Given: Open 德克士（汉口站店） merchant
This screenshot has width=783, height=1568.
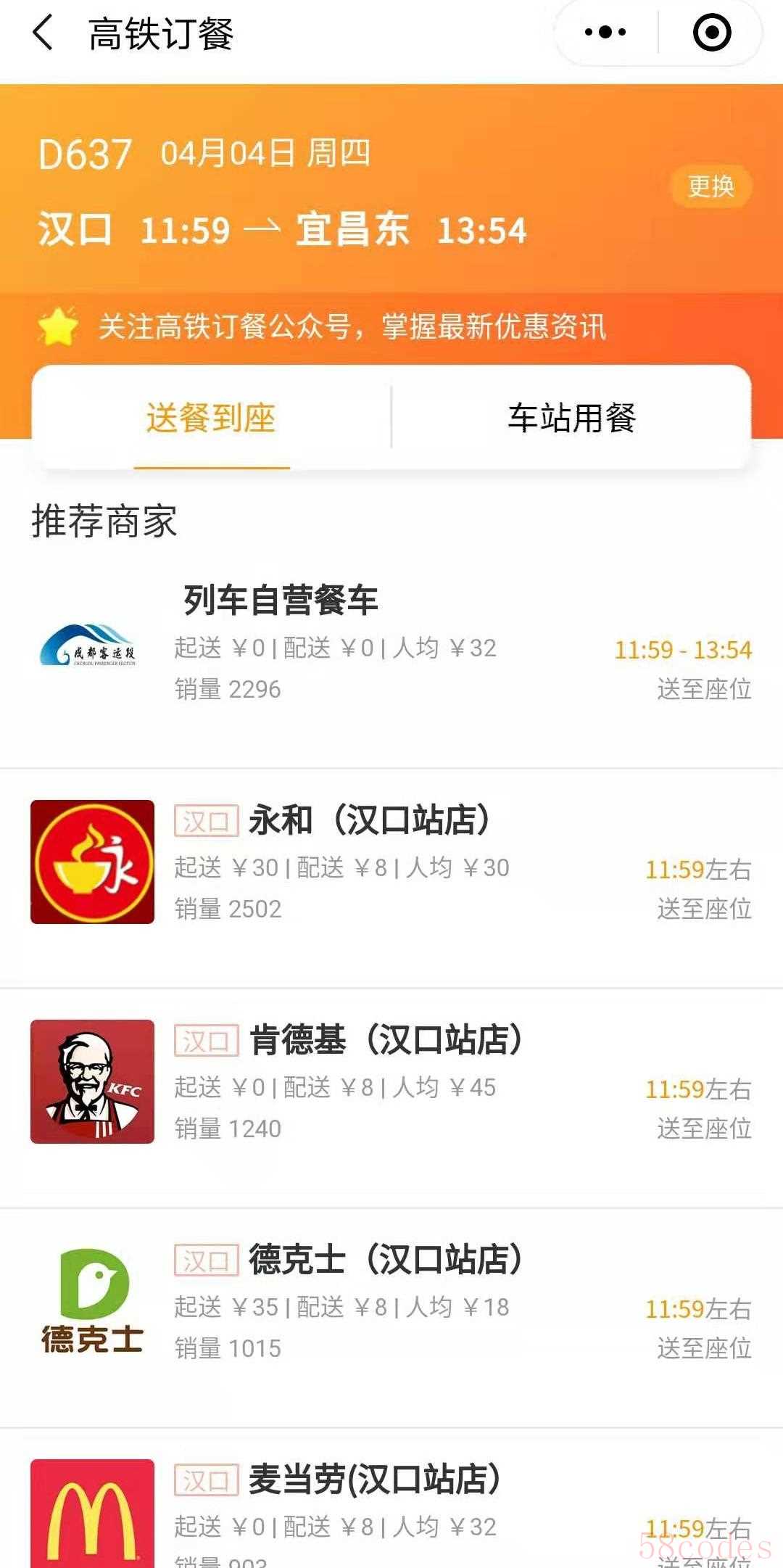Looking at the screenshot, I should pos(391,1317).
